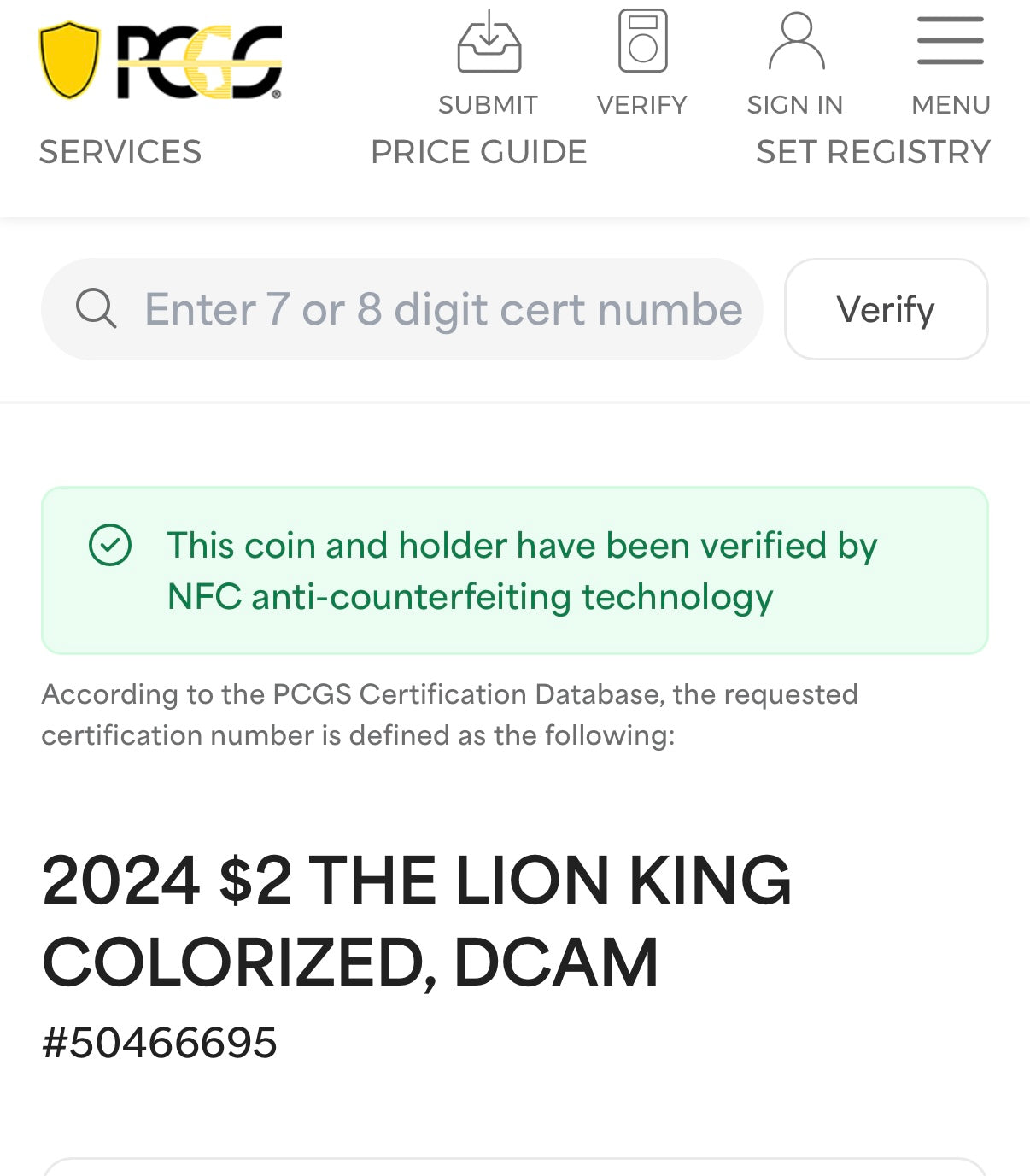Open the Set Registry section

[x=873, y=151]
